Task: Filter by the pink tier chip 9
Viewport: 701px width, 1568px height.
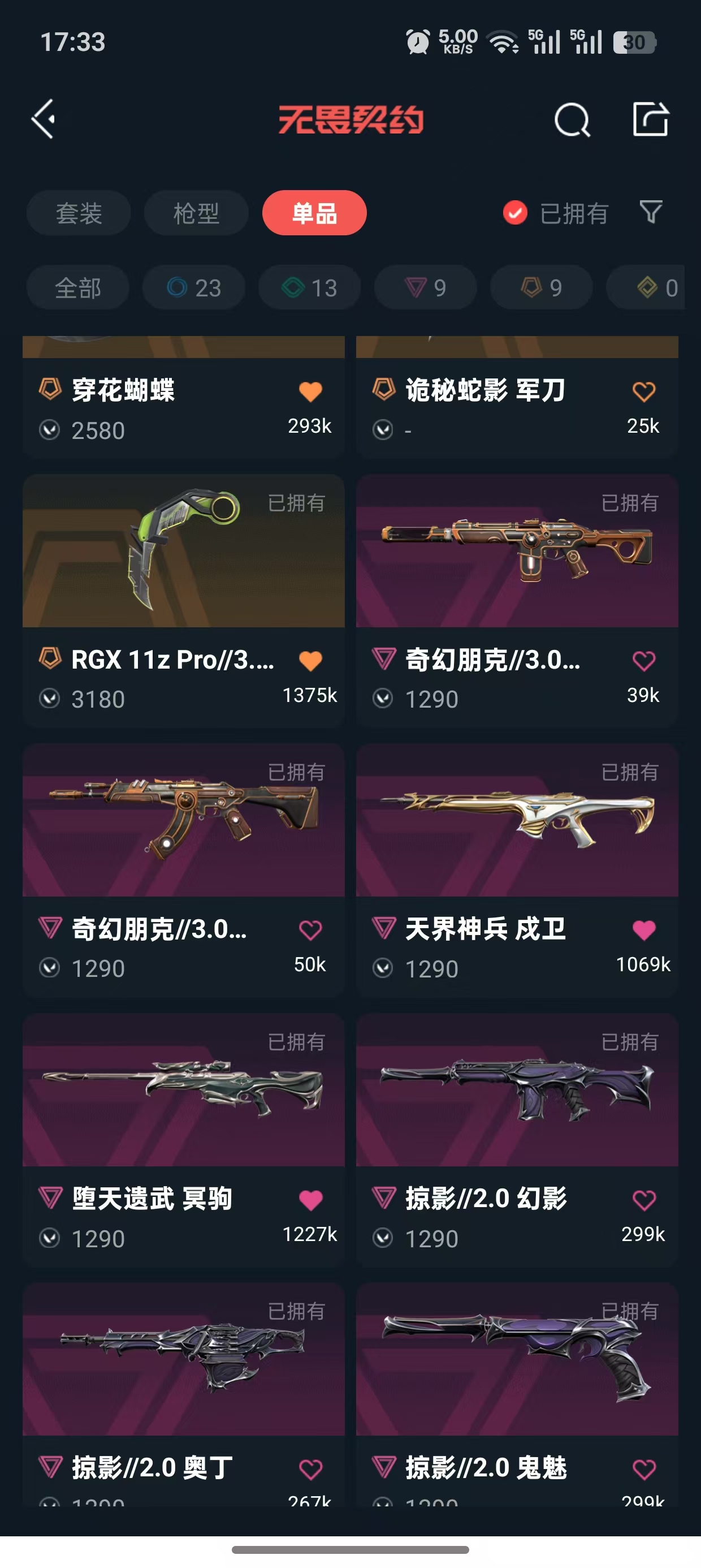Action: pos(425,288)
